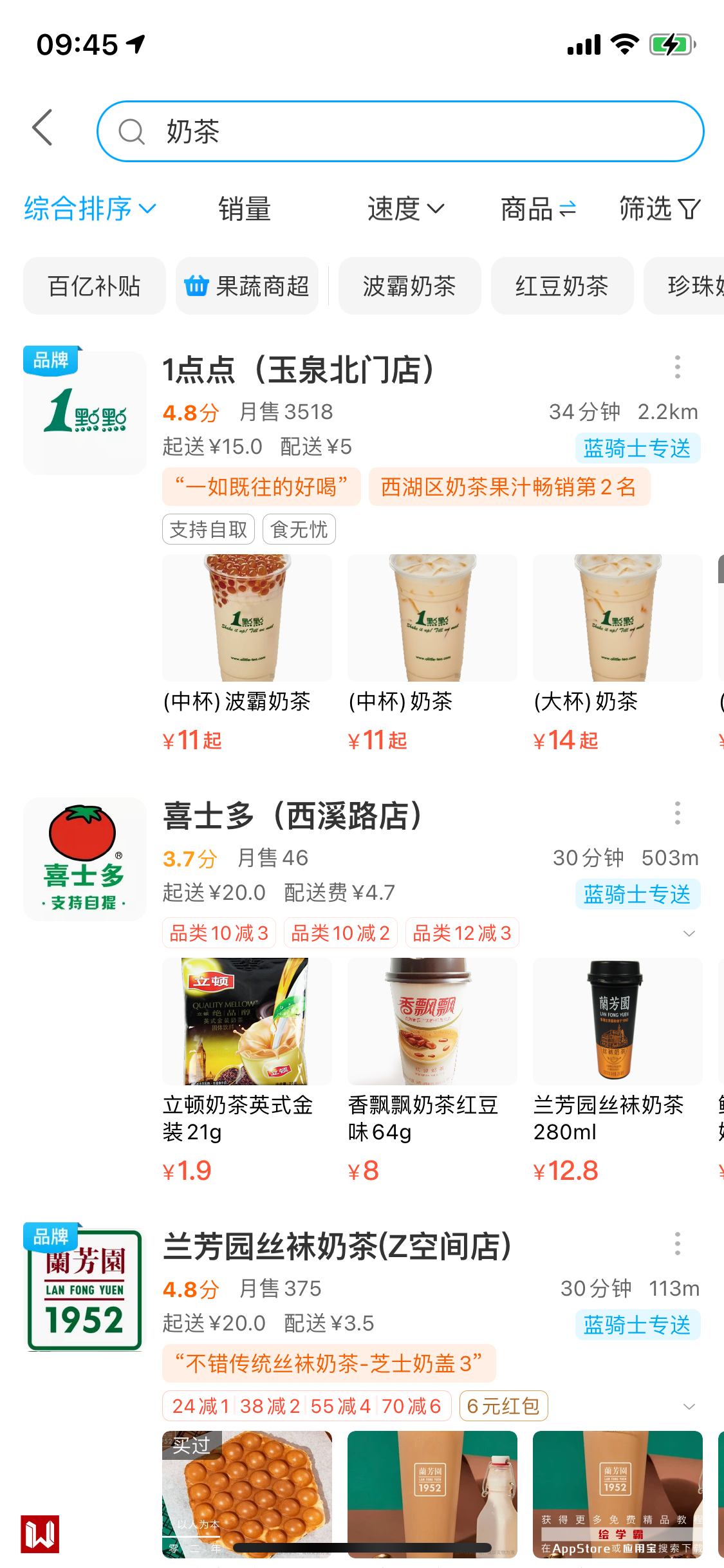Open the 速度 dropdown
This screenshot has width=724, height=1568.
[405, 209]
